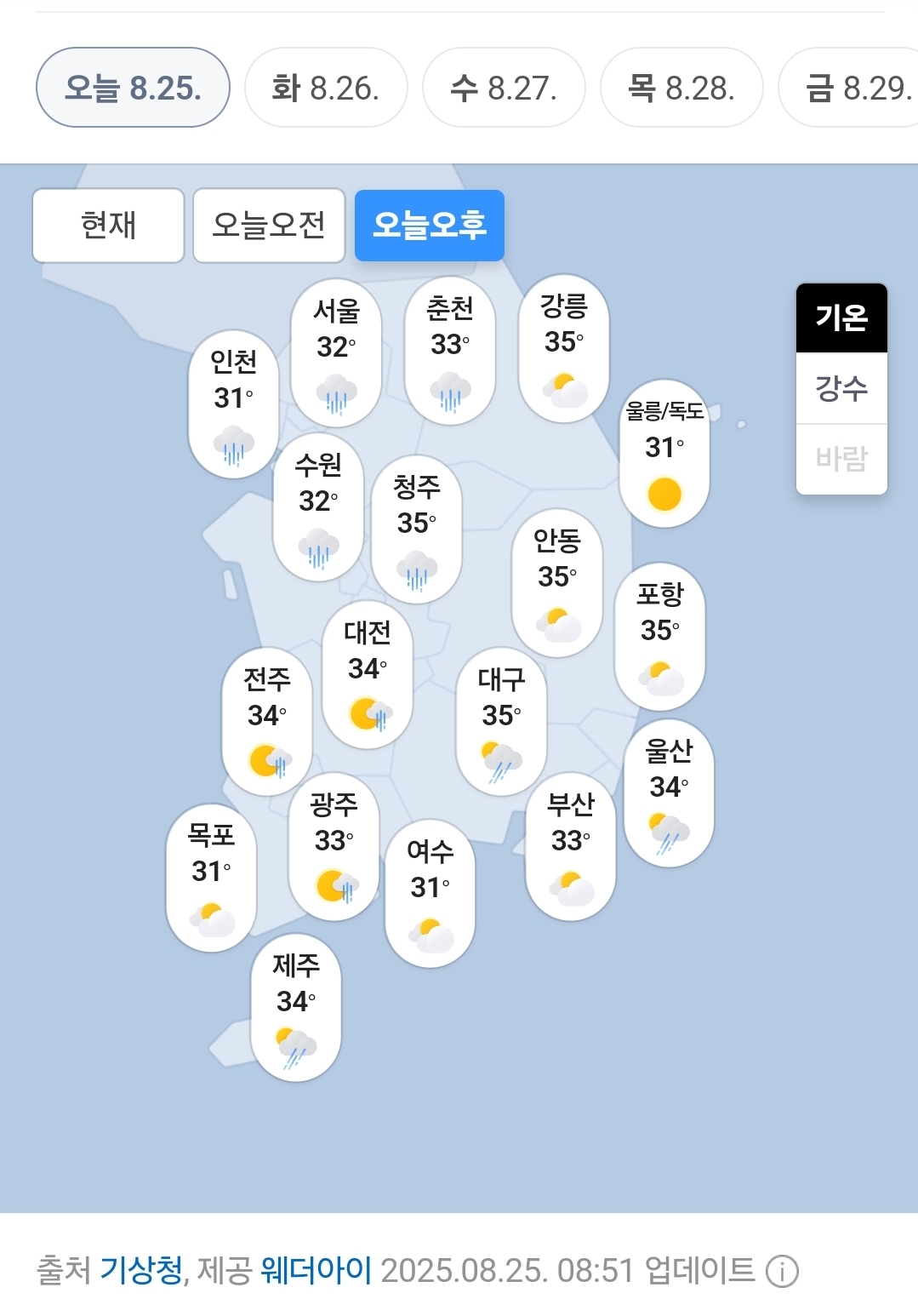Select the 오늘오후 map view

point(430,226)
